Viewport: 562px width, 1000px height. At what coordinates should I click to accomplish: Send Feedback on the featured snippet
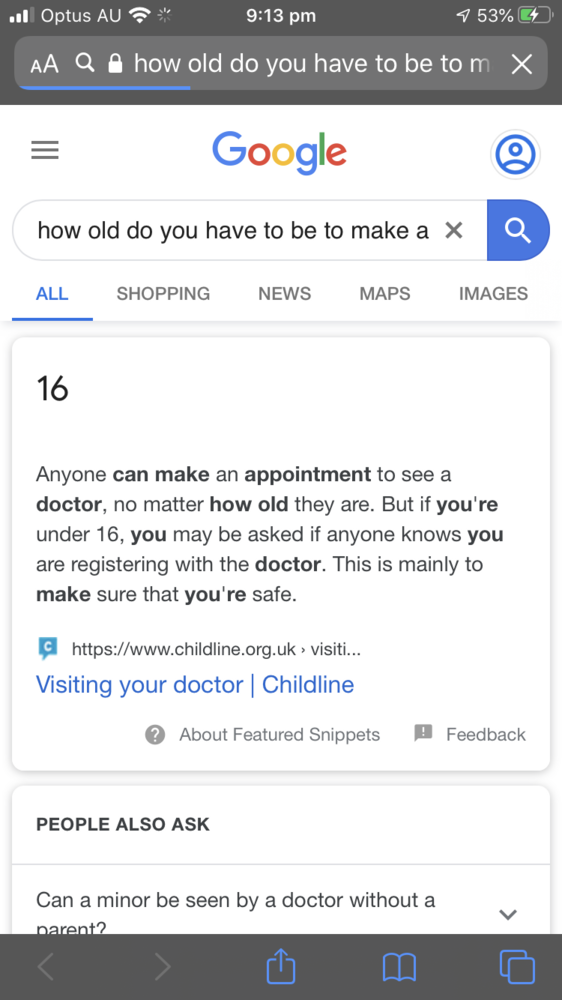[470, 735]
